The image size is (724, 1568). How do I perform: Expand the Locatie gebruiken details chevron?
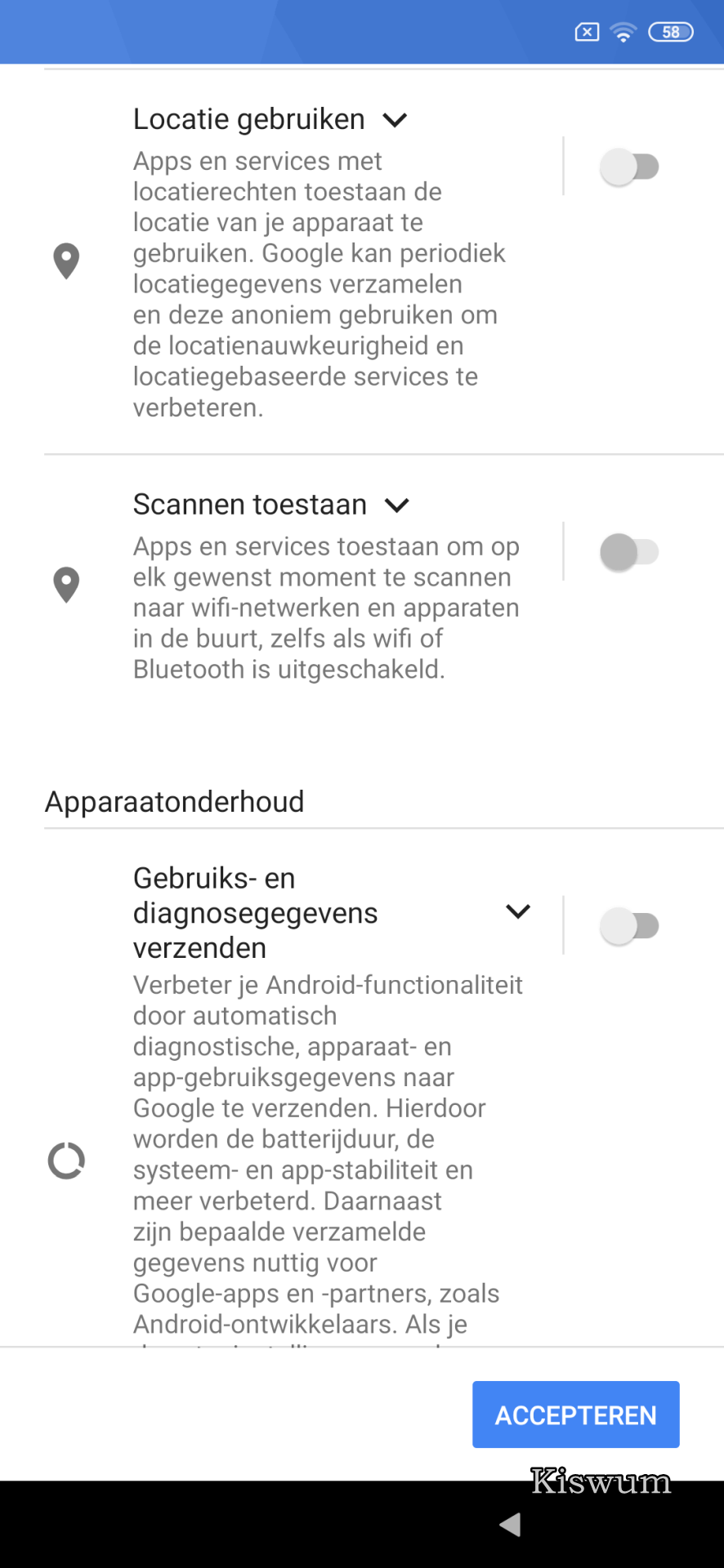396,120
